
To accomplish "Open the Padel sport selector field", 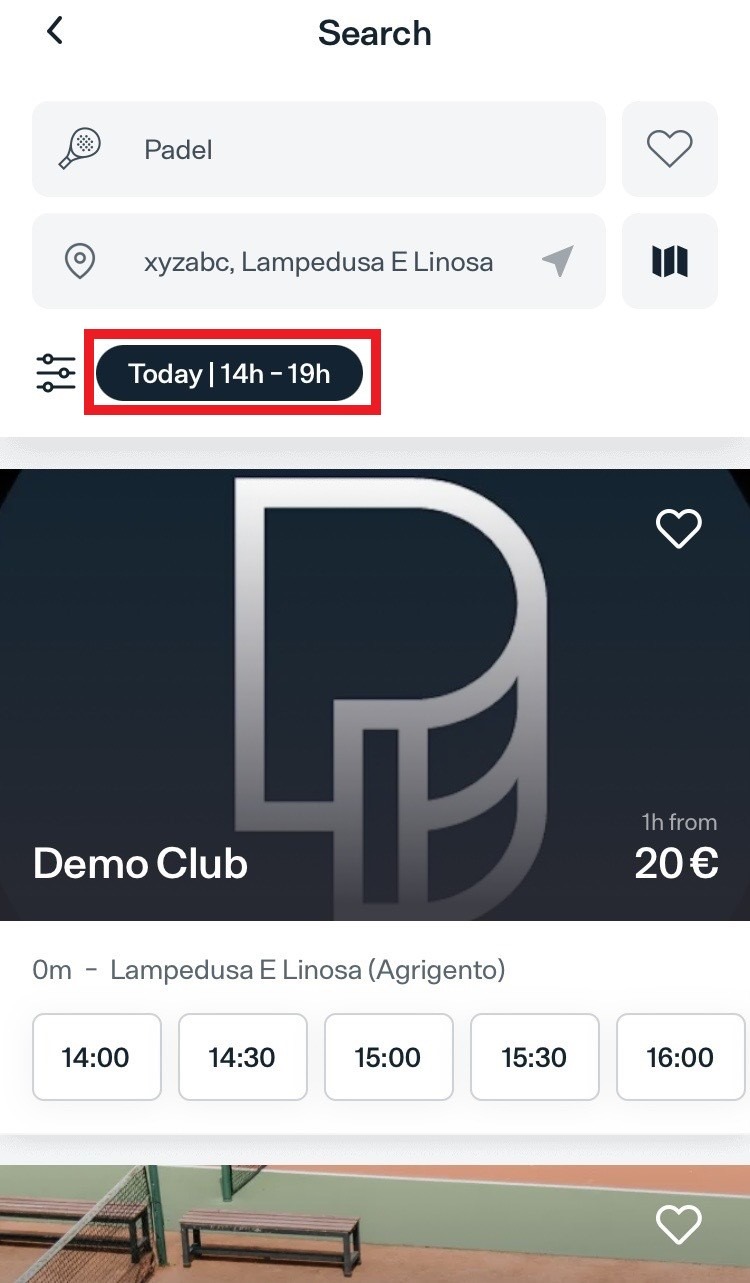I will [319, 149].
